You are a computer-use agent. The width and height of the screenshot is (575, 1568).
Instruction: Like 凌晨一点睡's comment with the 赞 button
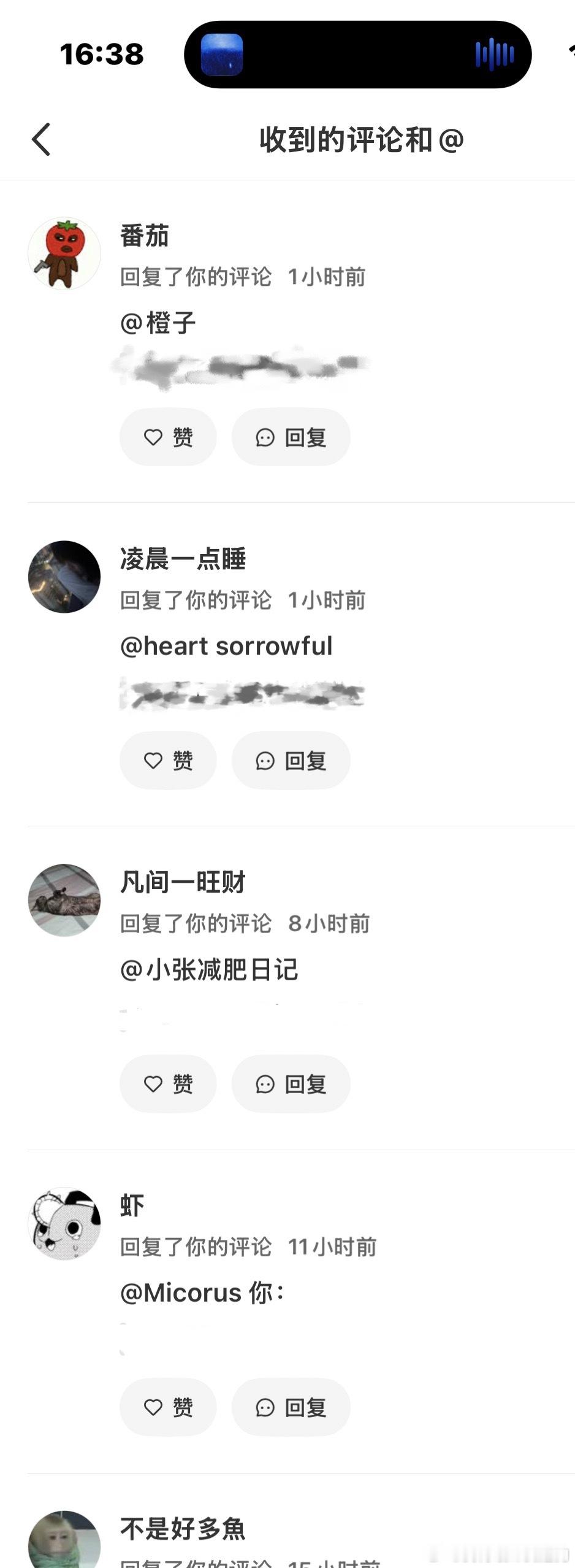point(168,760)
